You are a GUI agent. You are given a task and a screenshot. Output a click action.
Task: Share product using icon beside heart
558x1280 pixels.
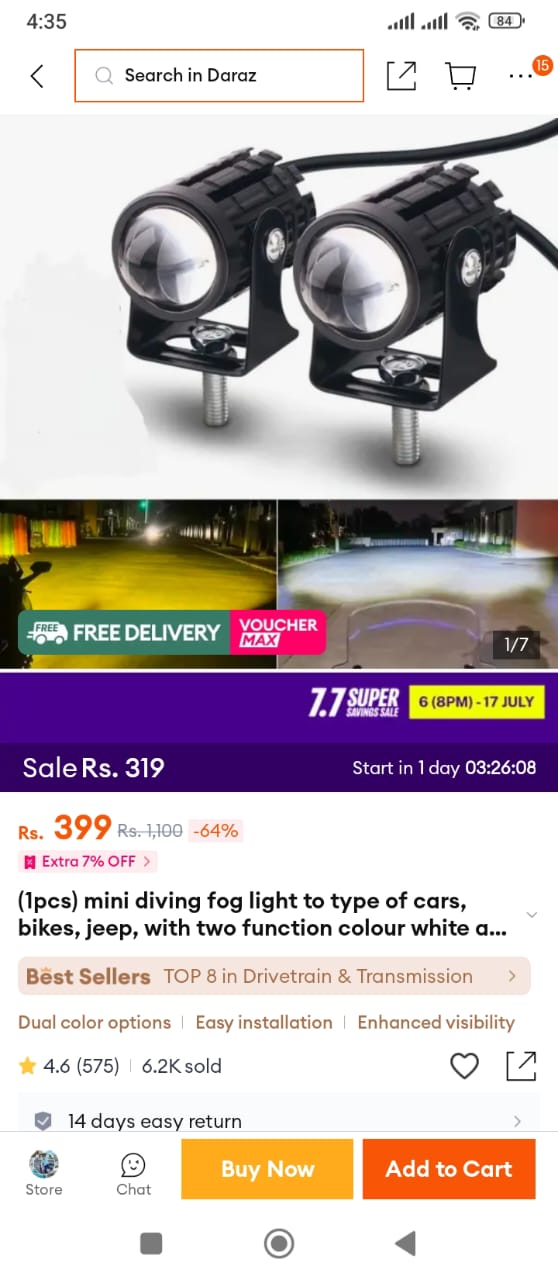[521, 1066]
